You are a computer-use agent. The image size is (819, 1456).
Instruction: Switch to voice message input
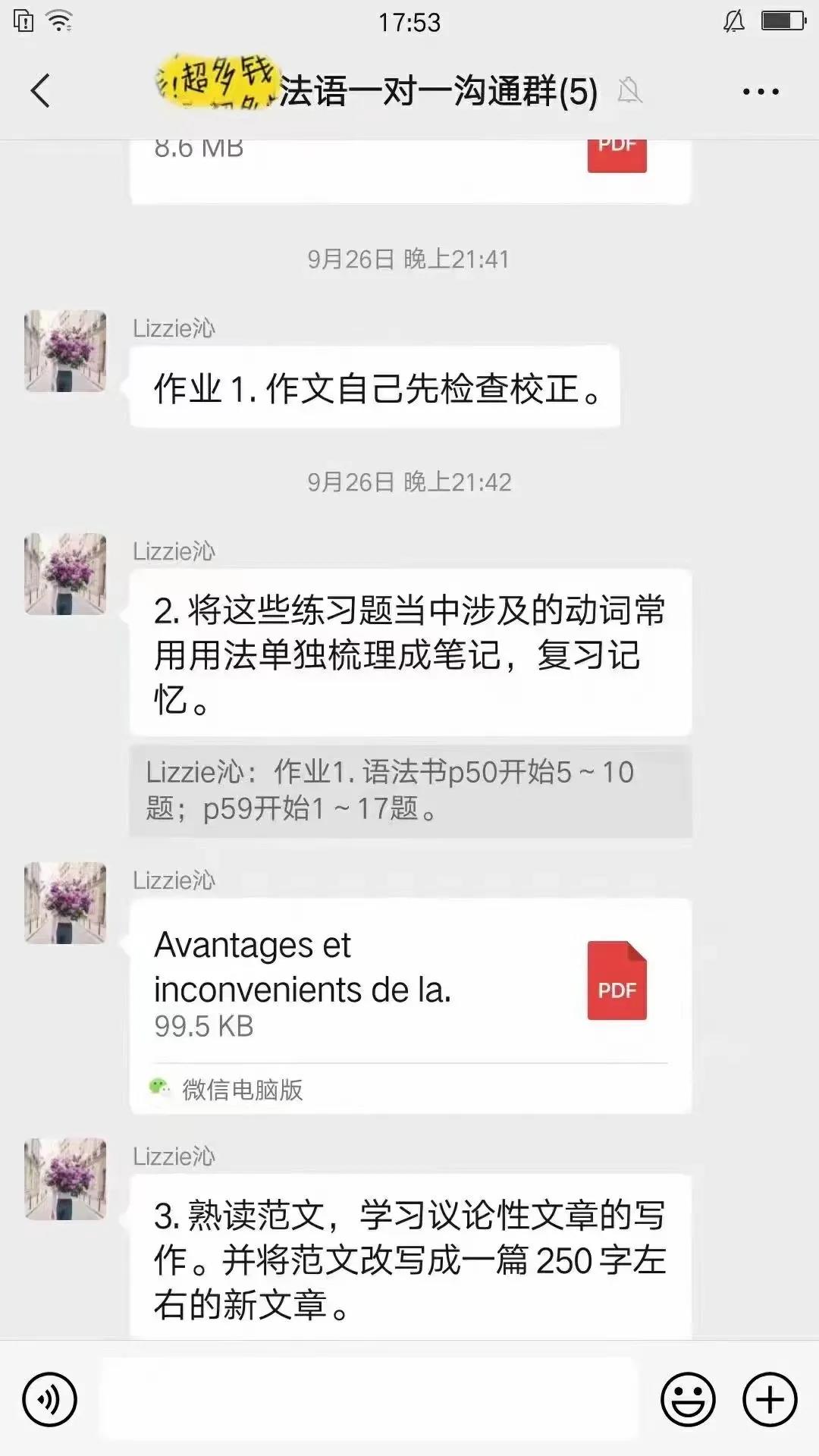(x=50, y=1399)
